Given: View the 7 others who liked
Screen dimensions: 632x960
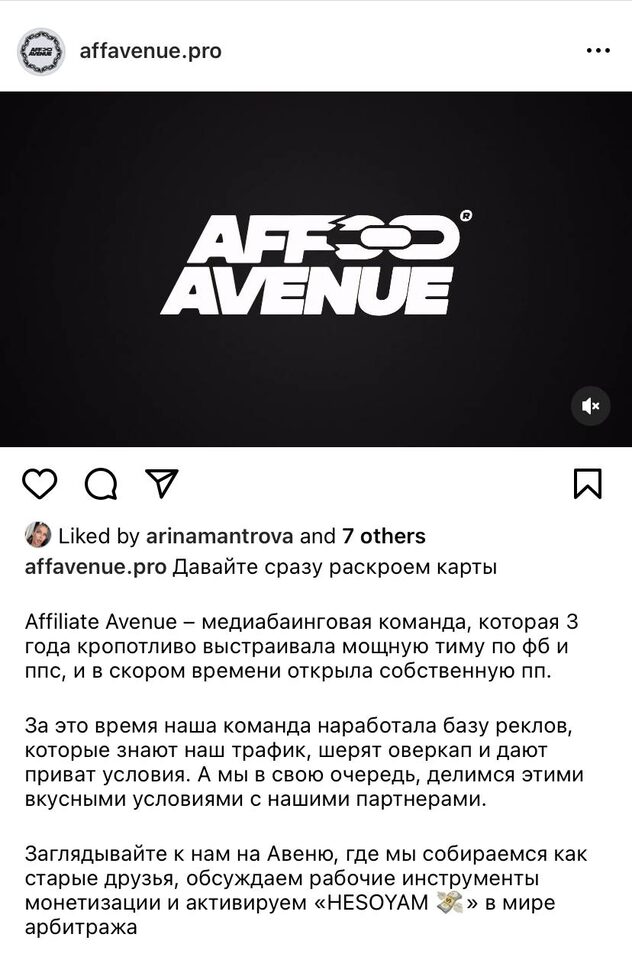Looking at the screenshot, I should (384, 536).
